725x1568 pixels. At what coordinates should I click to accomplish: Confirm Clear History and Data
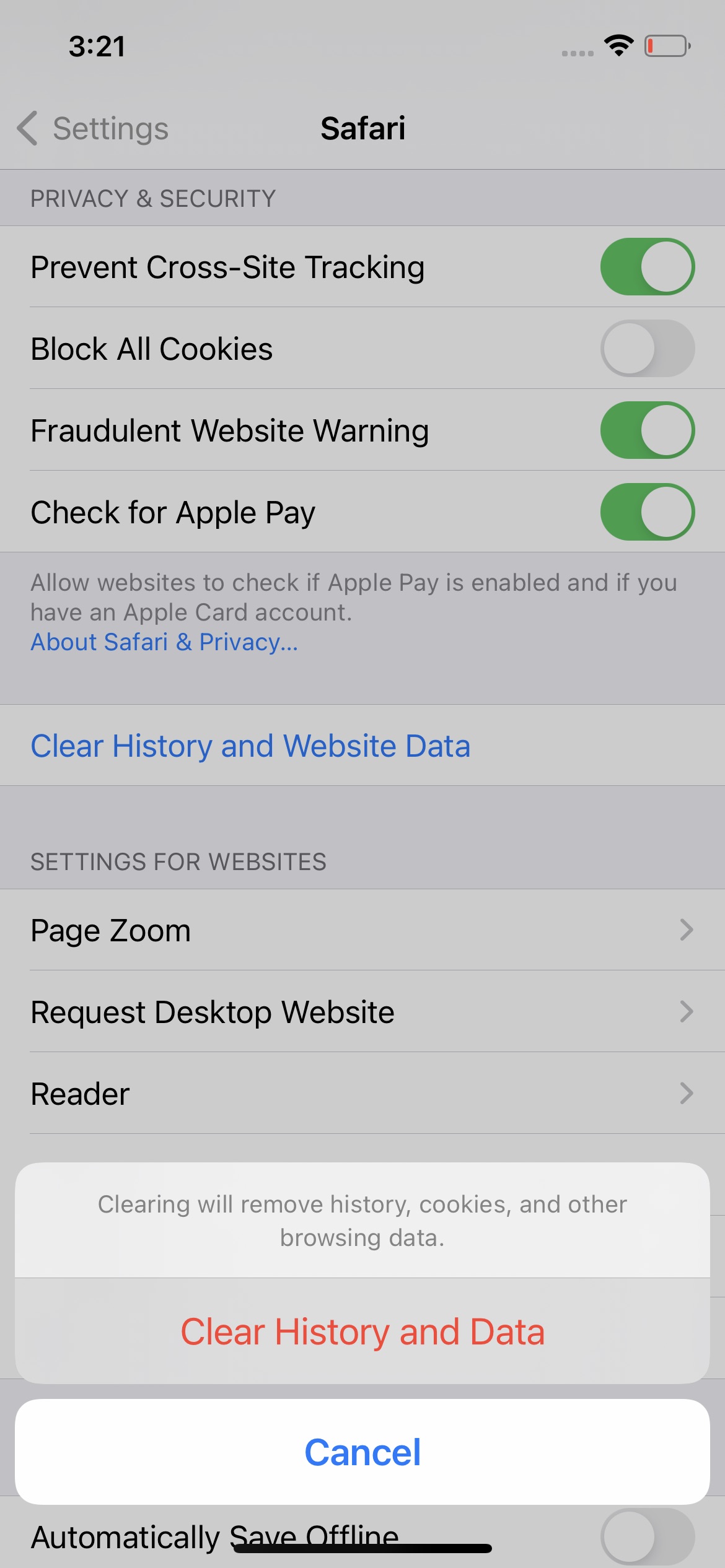point(362,1331)
